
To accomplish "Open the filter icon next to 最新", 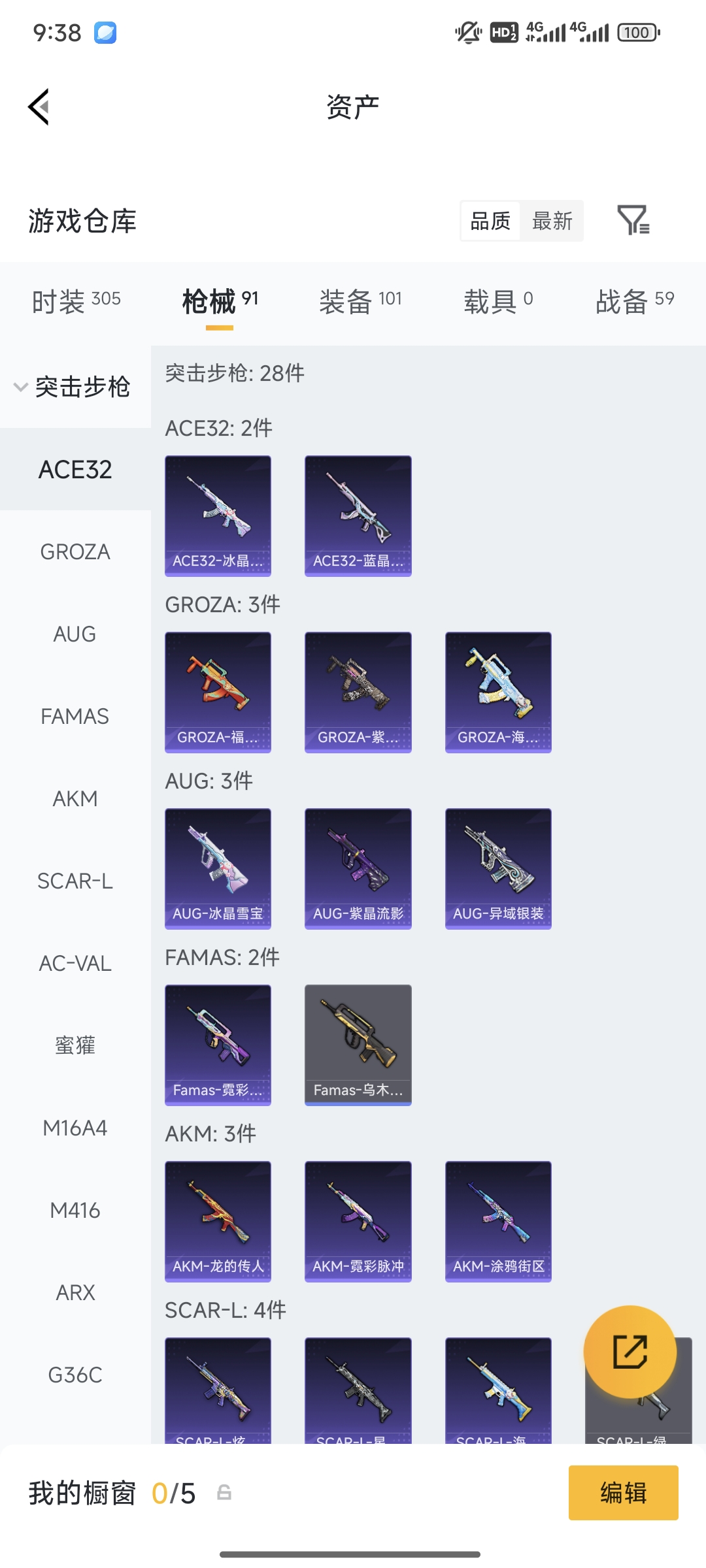I will (x=633, y=220).
